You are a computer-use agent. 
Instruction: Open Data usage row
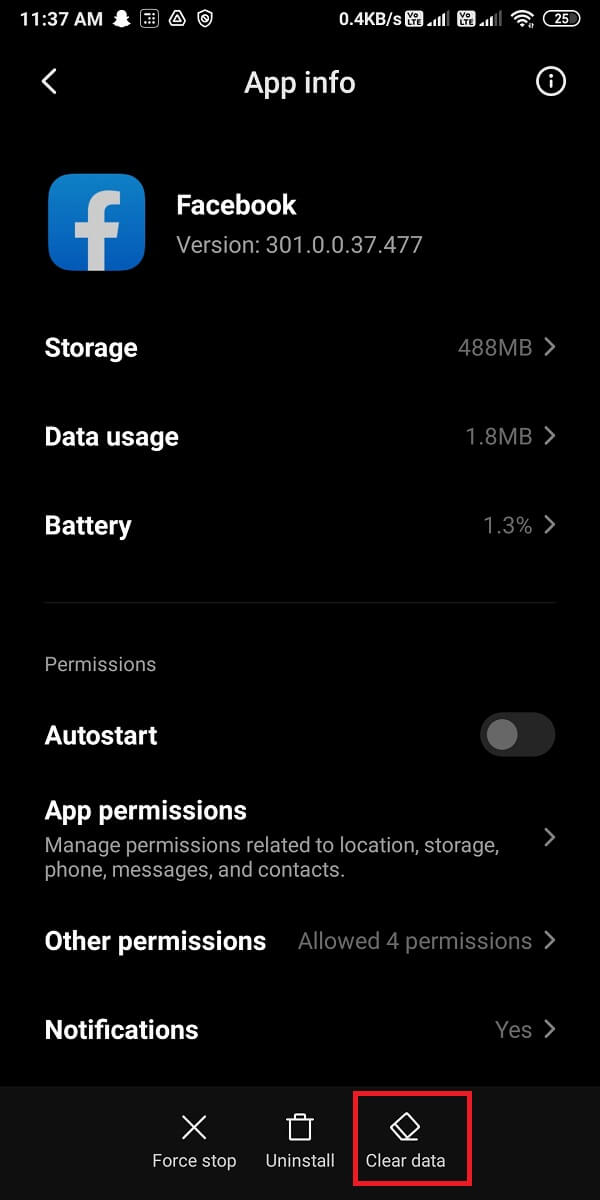(x=300, y=437)
